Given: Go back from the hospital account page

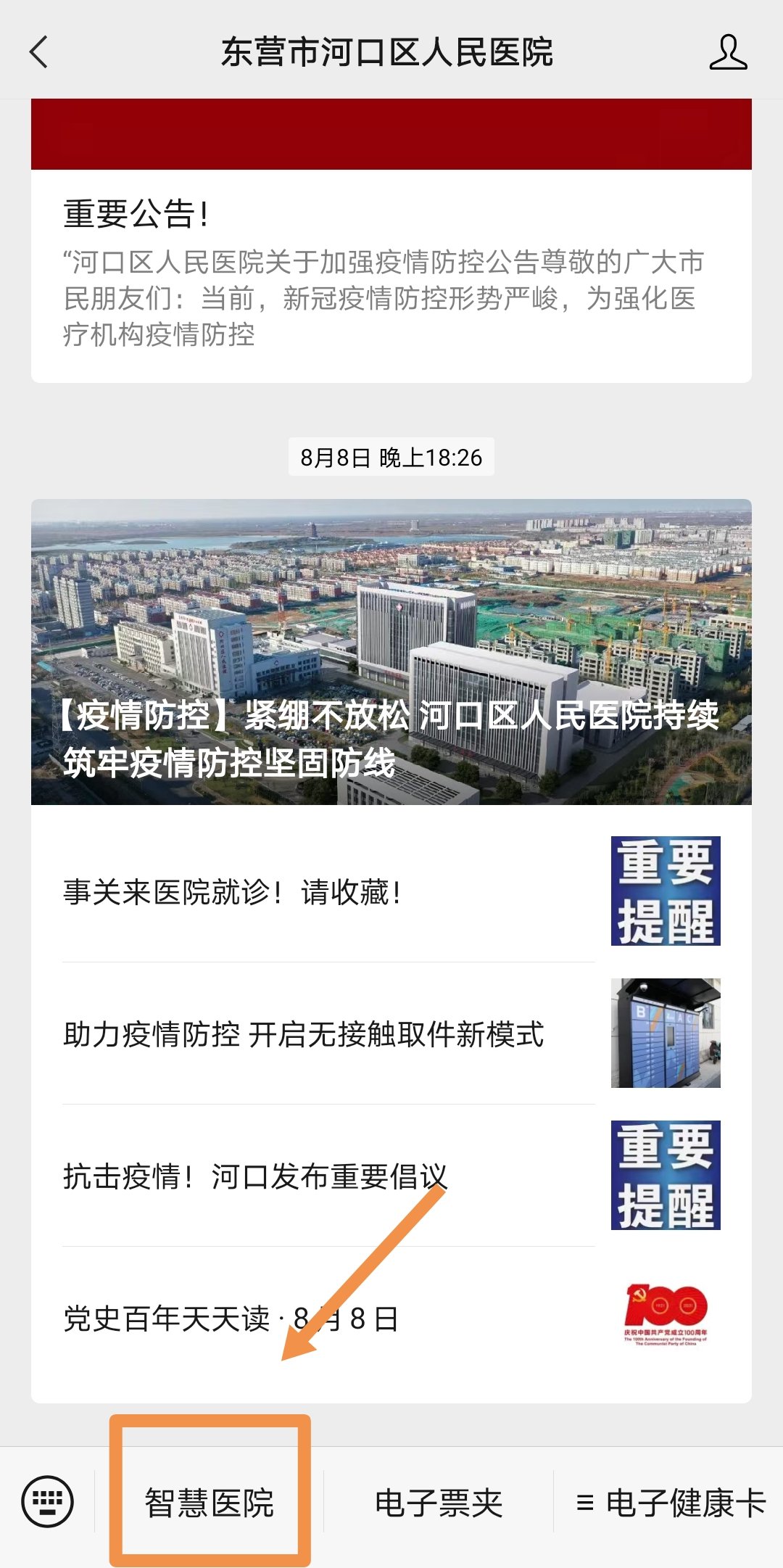Looking at the screenshot, I should click(39, 52).
